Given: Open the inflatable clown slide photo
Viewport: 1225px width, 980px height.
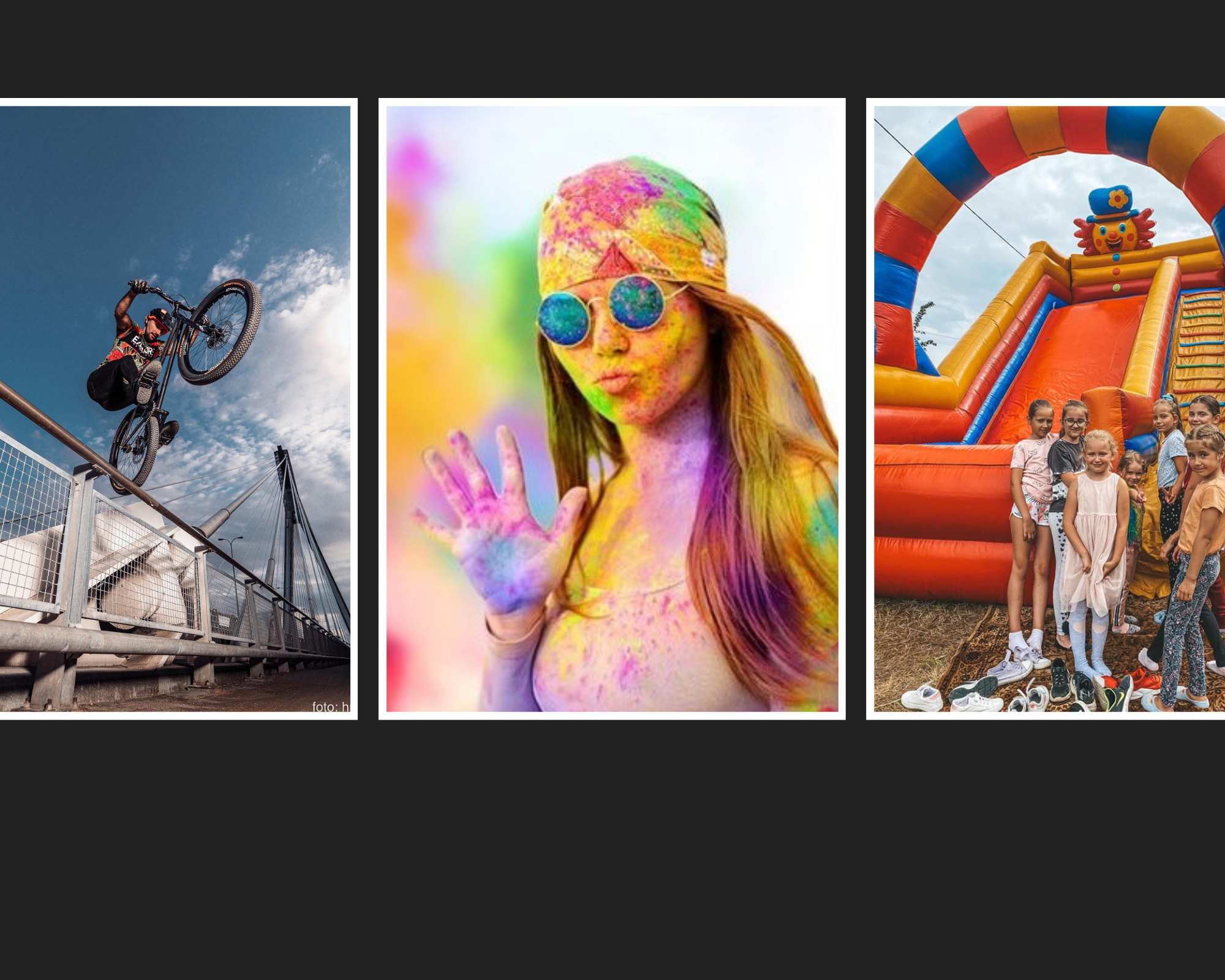Looking at the screenshot, I should pos(1049,409).
